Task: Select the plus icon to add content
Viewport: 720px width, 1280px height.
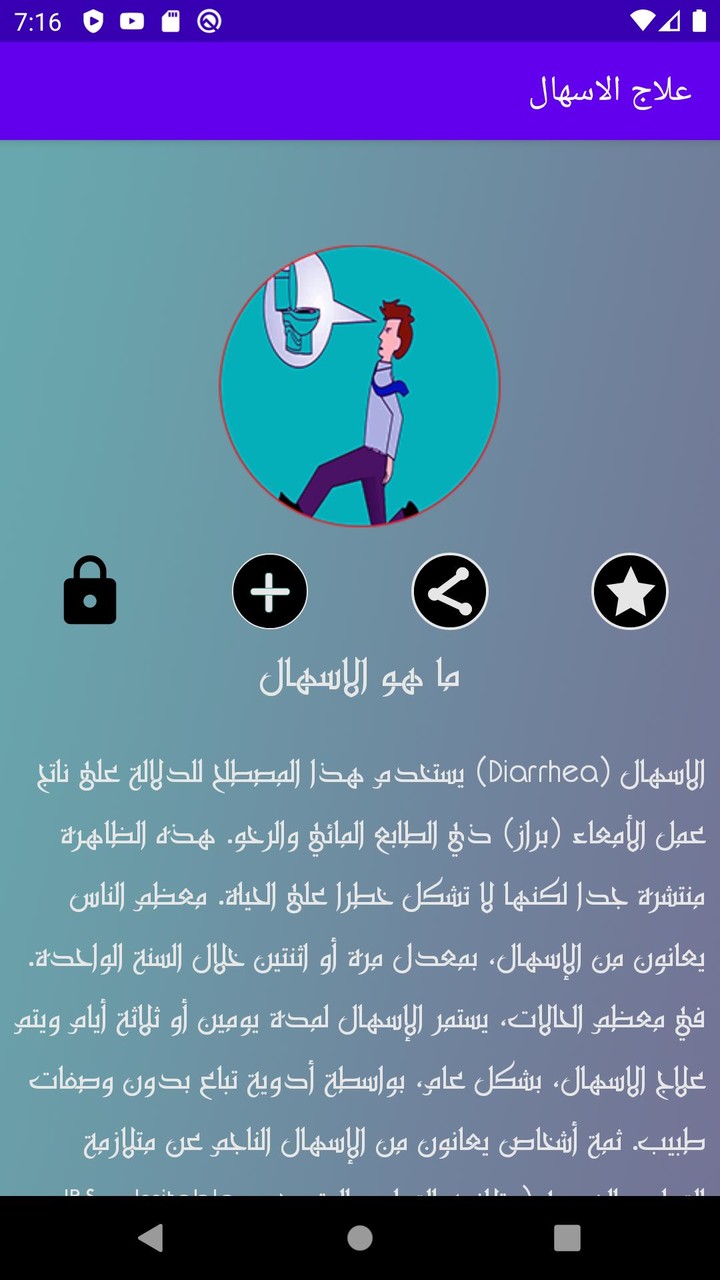Action: (x=269, y=591)
